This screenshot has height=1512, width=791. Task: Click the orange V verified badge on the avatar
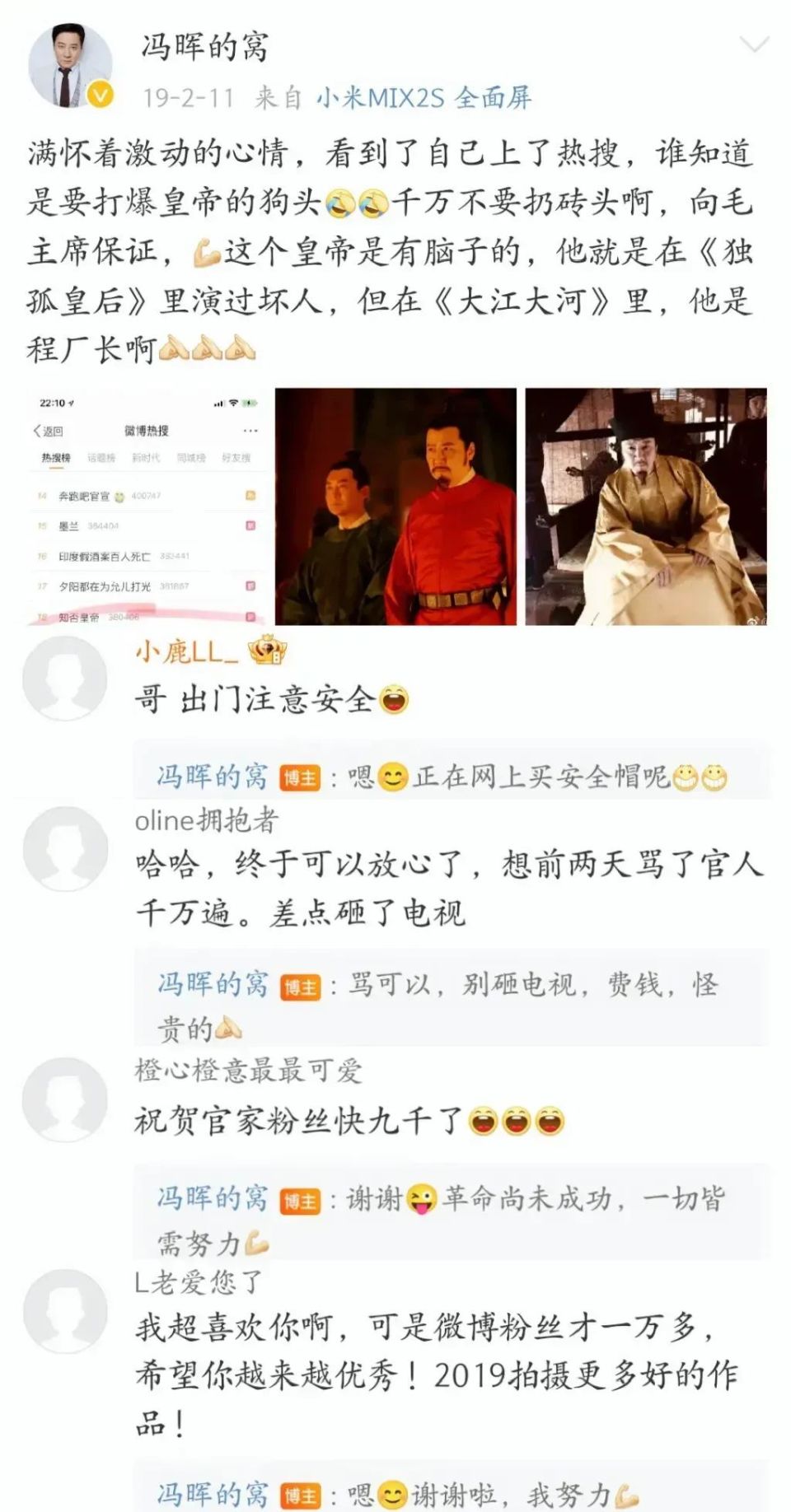(98, 93)
